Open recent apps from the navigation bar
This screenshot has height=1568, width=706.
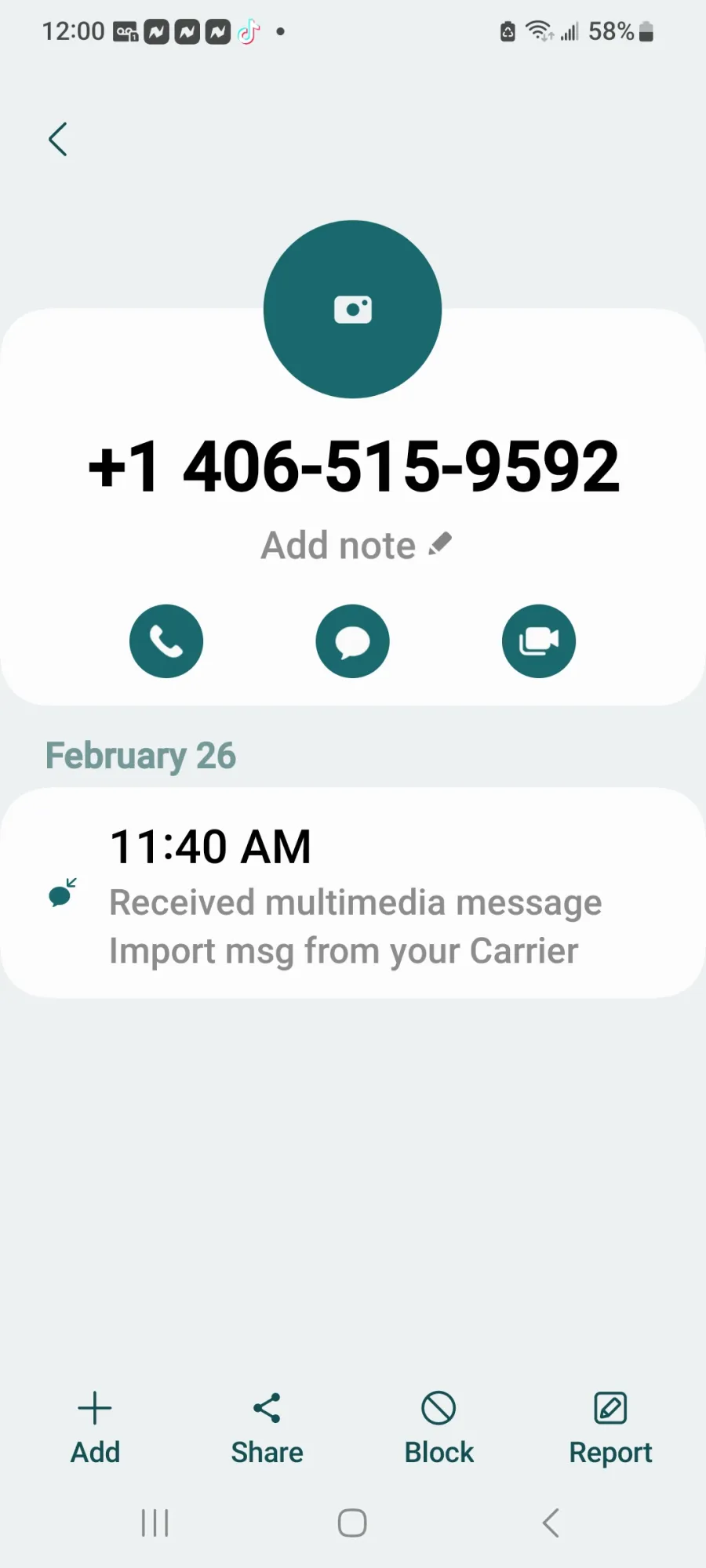[x=155, y=1523]
